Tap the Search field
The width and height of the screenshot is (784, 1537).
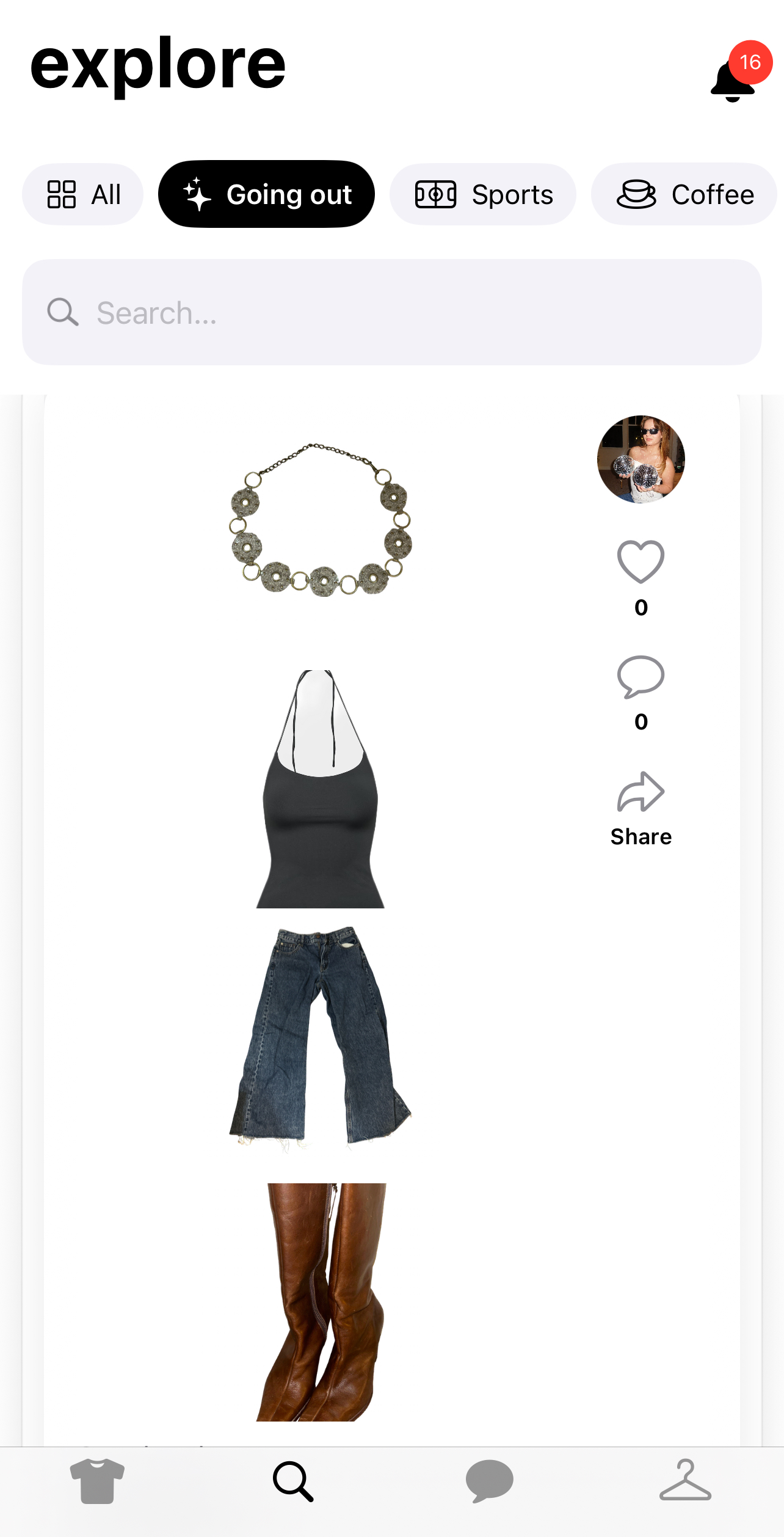click(x=392, y=312)
